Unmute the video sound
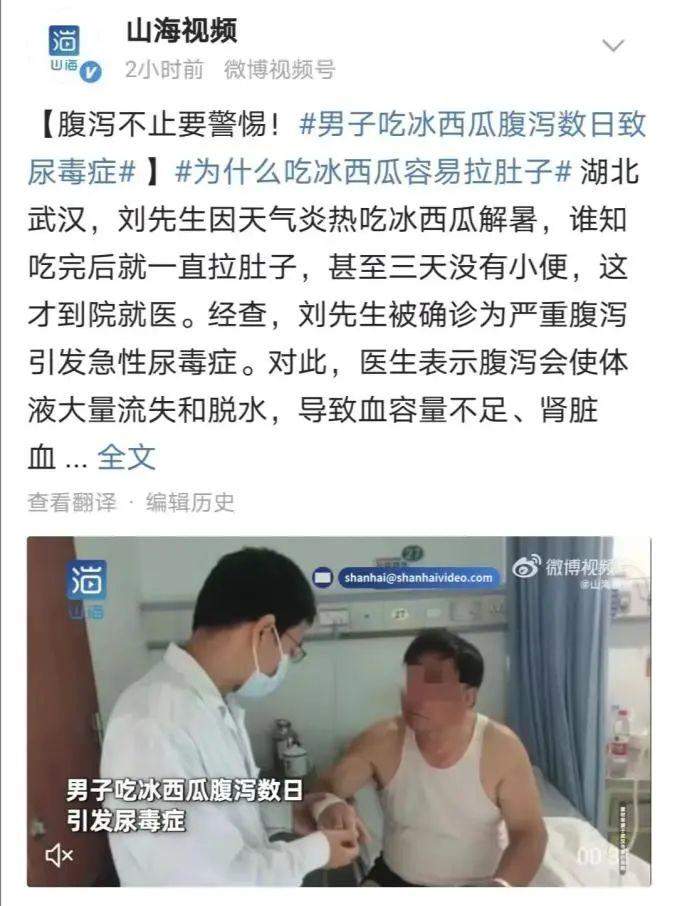The image size is (677, 906). pos(60,855)
